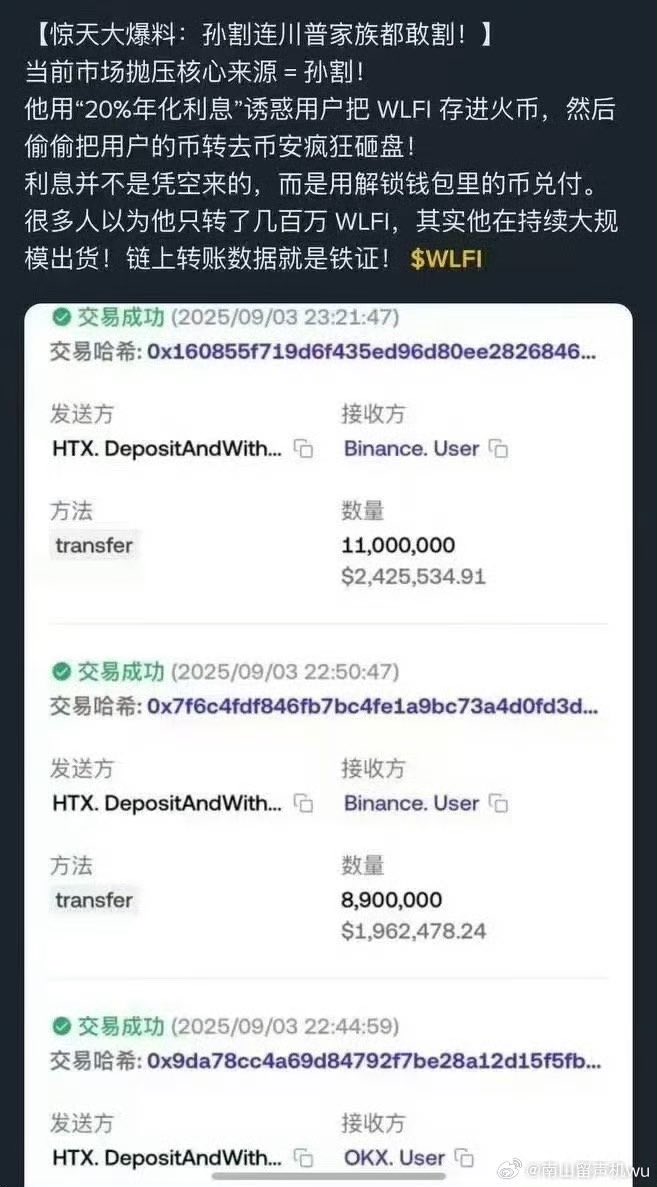Open the attached transaction records image

click(x=328, y=740)
